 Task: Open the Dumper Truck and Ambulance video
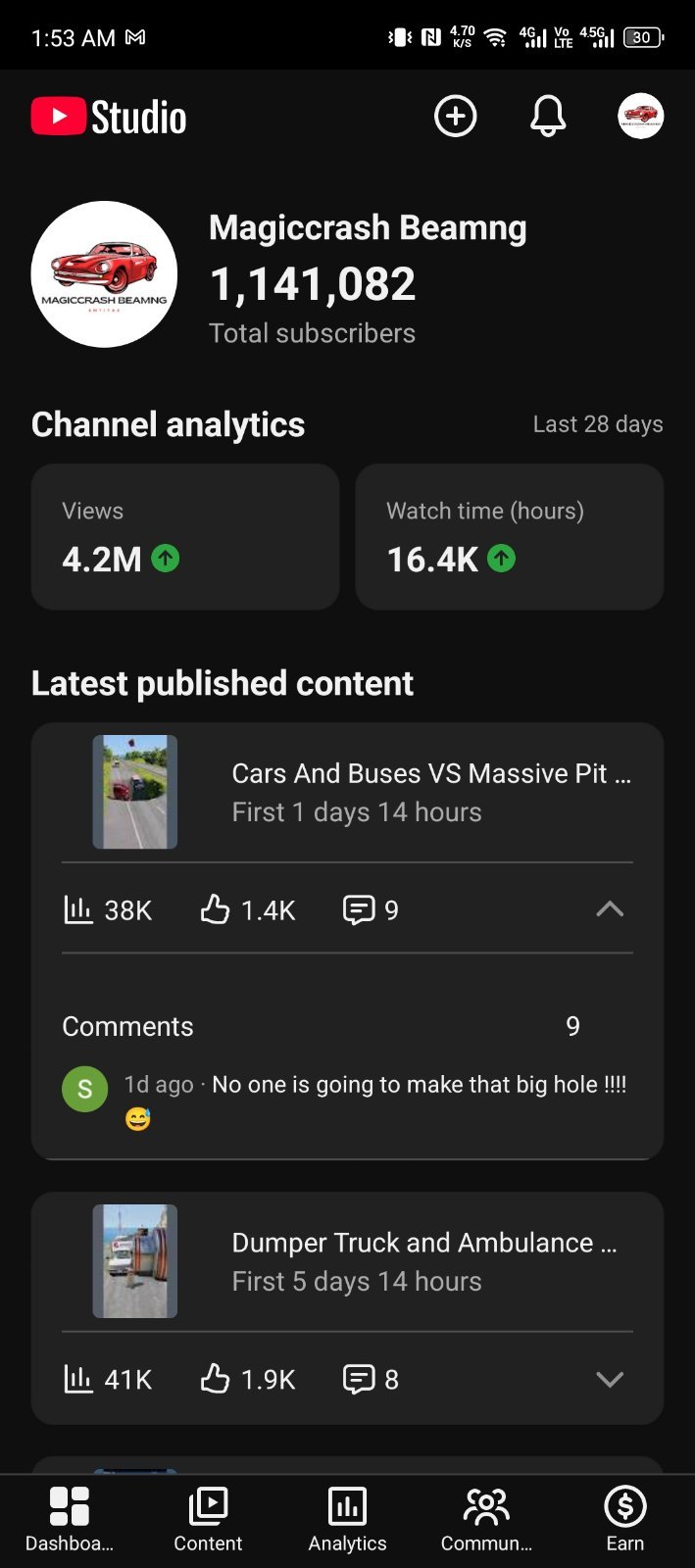[x=347, y=1261]
